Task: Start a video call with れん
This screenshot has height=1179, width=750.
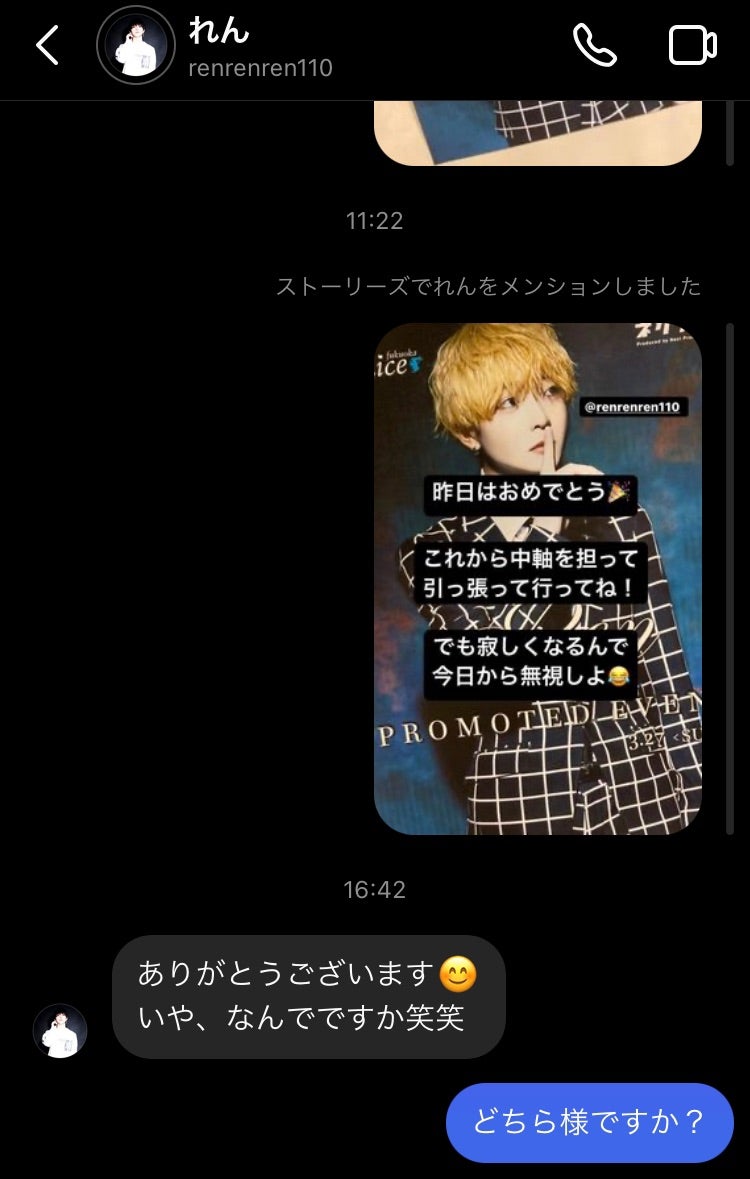Action: pos(692,46)
